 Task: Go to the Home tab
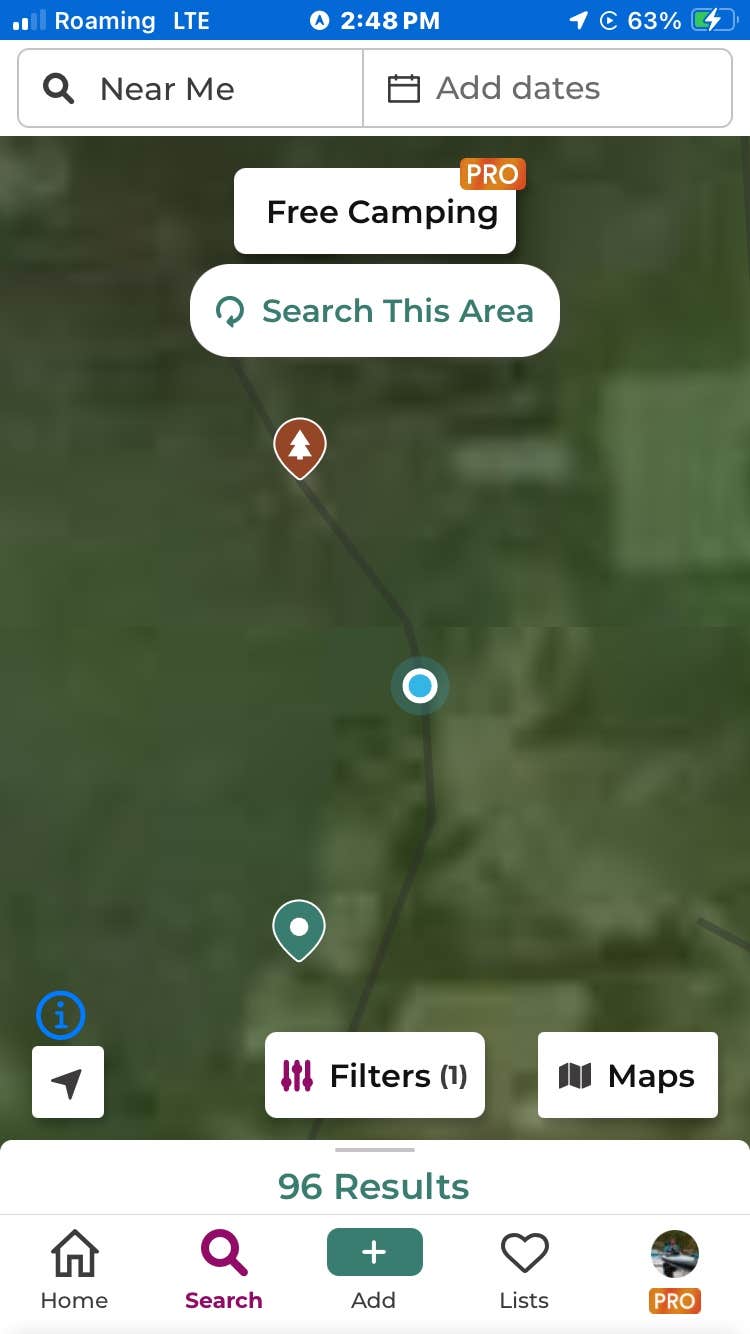coord(74,1270)
